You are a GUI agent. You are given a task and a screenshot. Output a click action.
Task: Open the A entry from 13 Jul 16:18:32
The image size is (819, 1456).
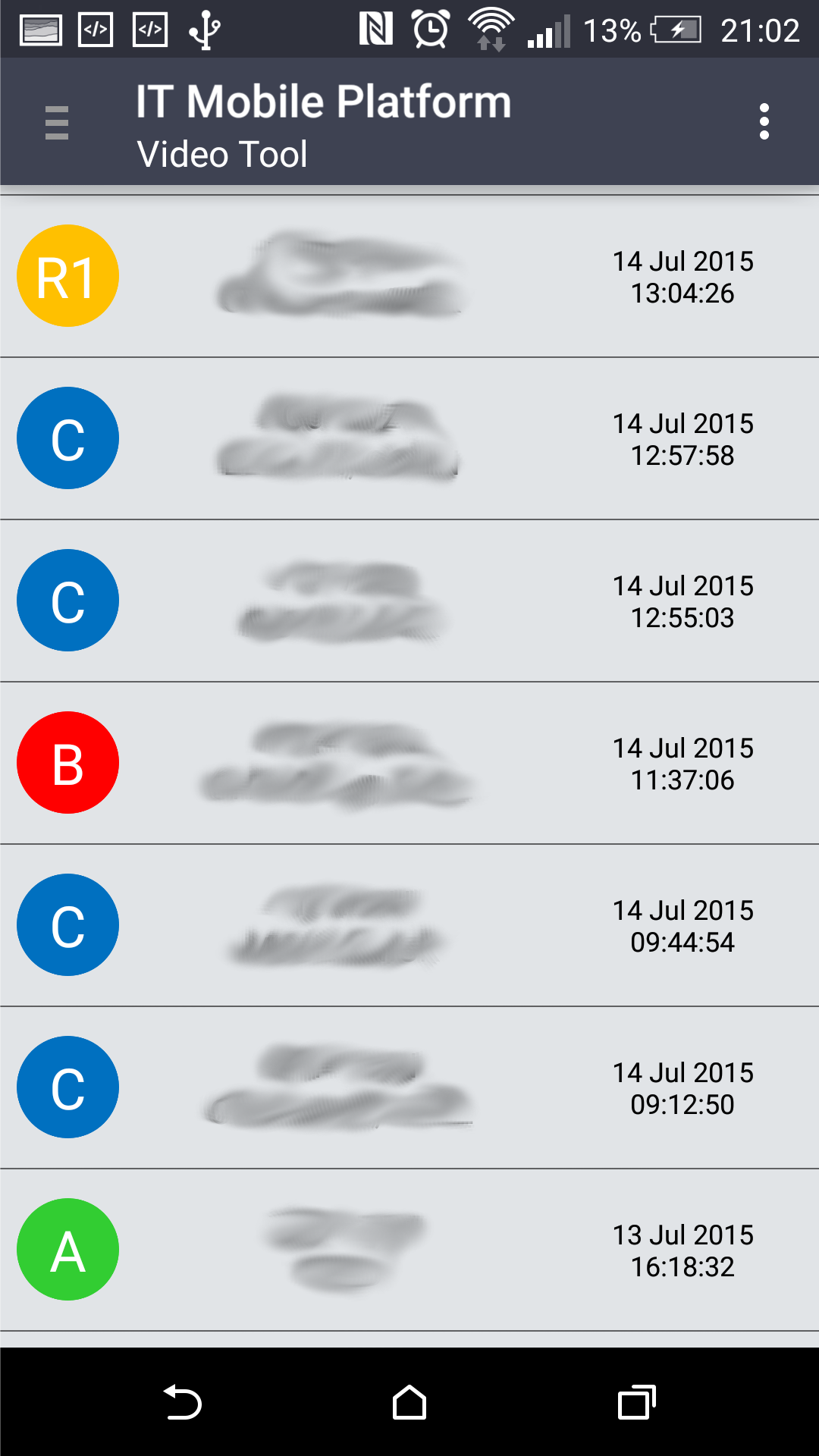(x=409, y=1250)
